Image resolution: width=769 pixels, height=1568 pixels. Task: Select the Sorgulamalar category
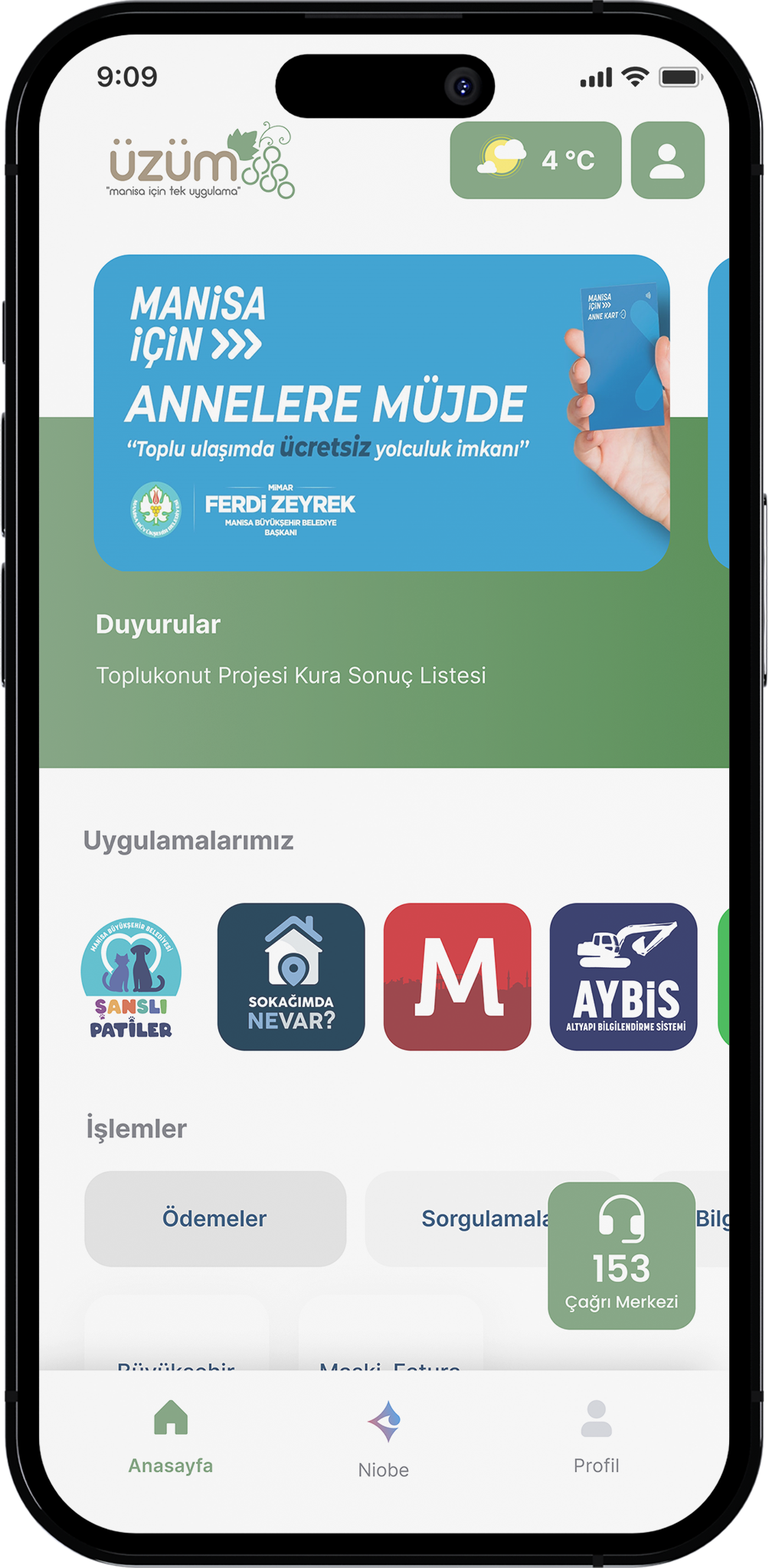[x=460, y=1219]
